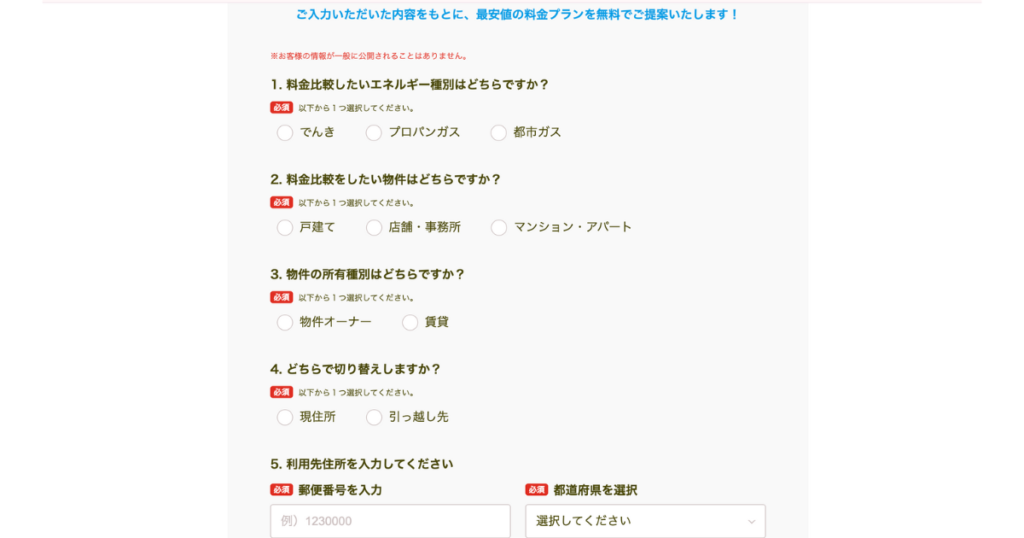This screenshot has height=538, width=1024.
Task: Select the 都市ガス radio button
Action: coord(498,132)
